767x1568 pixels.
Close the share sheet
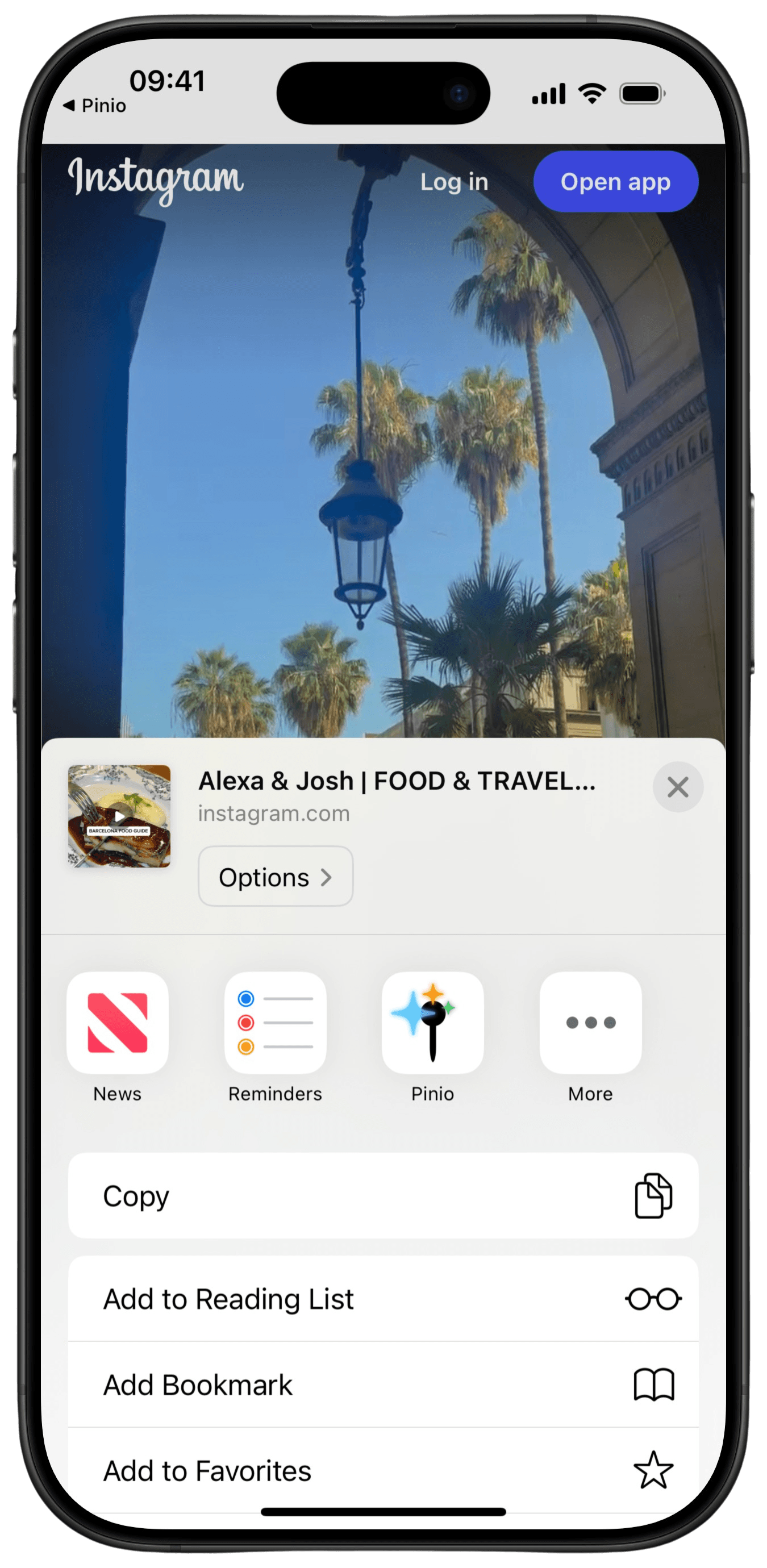677,786
